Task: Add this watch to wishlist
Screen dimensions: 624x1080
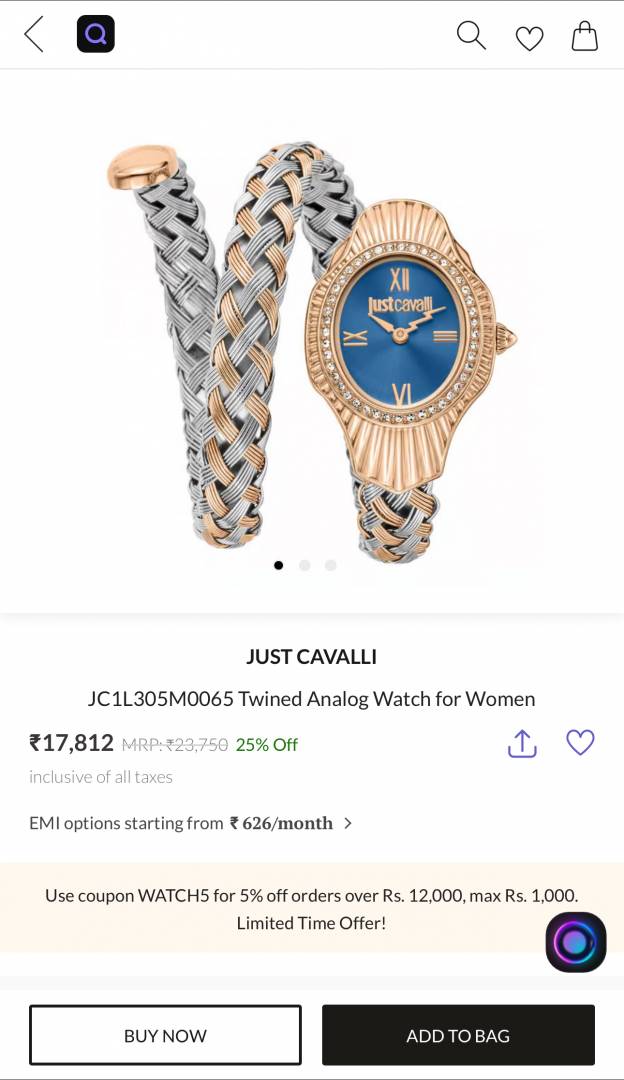Action: 580,742
